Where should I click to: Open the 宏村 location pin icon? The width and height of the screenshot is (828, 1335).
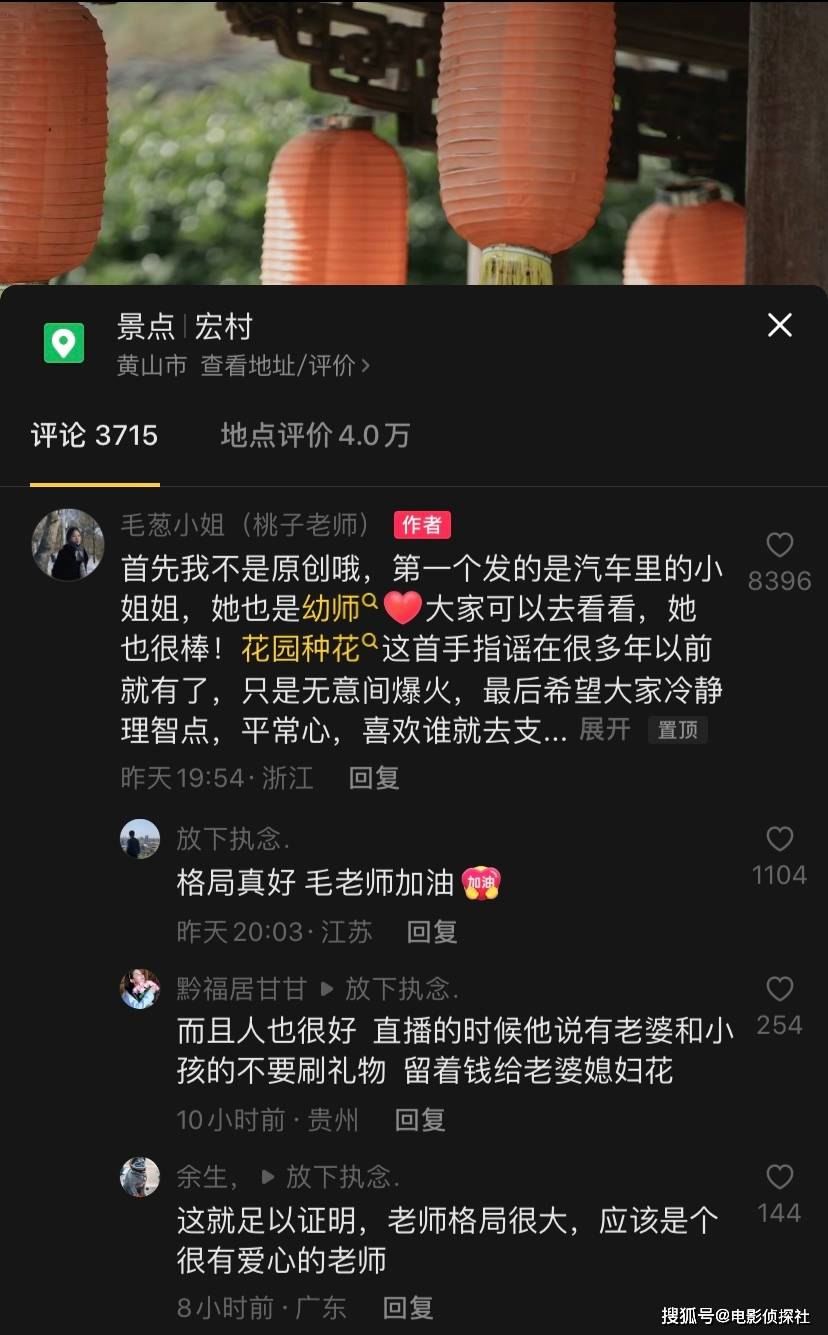tap(64, 343)
